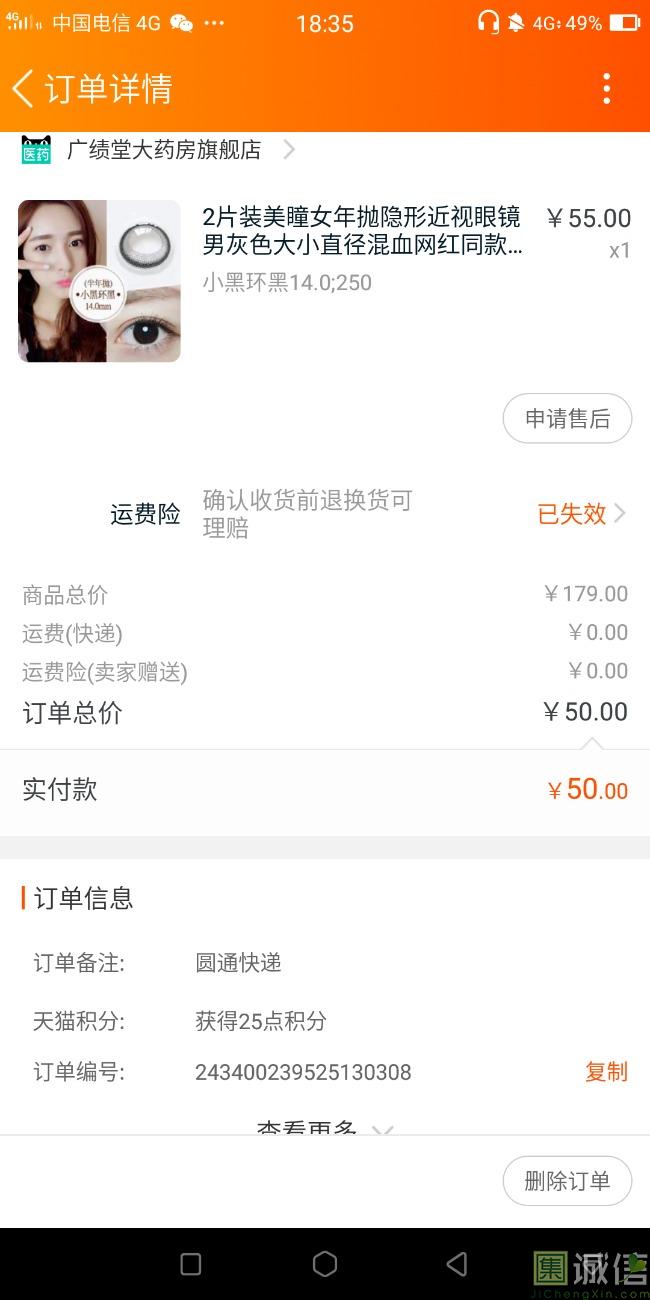Copy the order number with 复制
The image size is (650, 1300).
606,1072
